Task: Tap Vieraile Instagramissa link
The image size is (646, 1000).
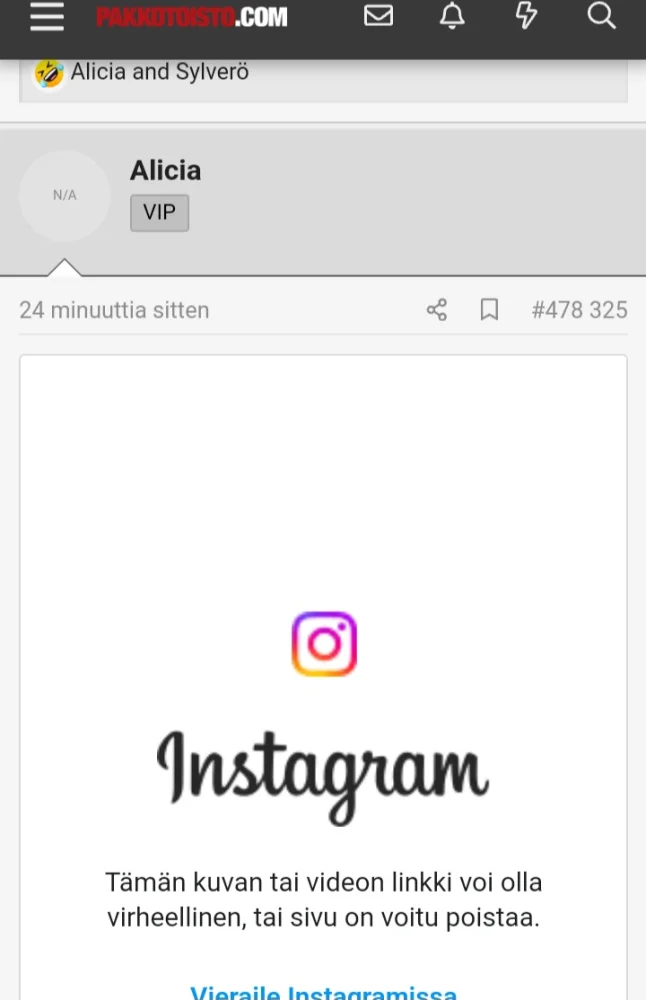Action: (x=323, y=992)
